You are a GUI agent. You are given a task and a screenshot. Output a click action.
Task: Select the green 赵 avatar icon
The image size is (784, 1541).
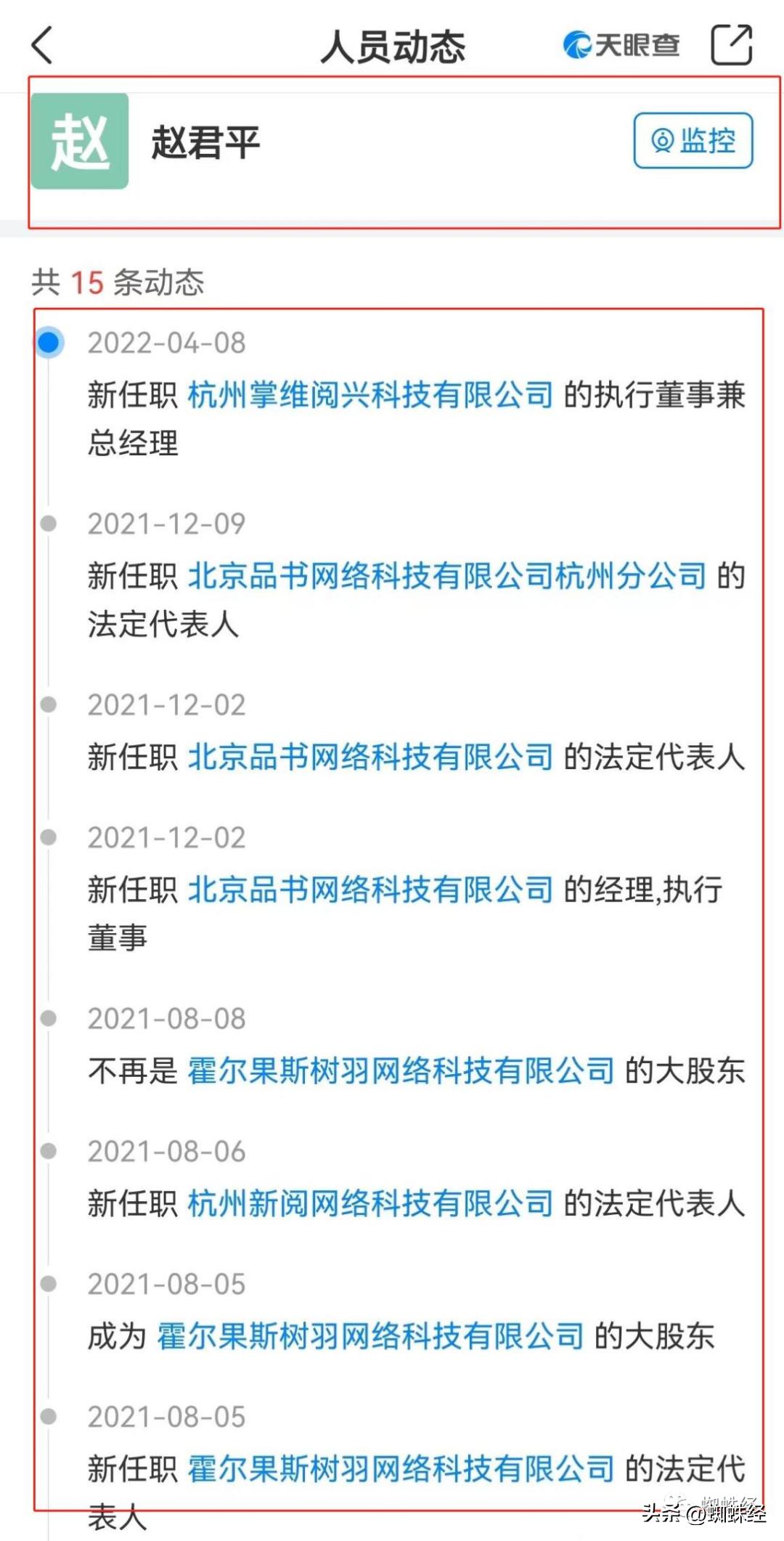(x=80, y=142)
